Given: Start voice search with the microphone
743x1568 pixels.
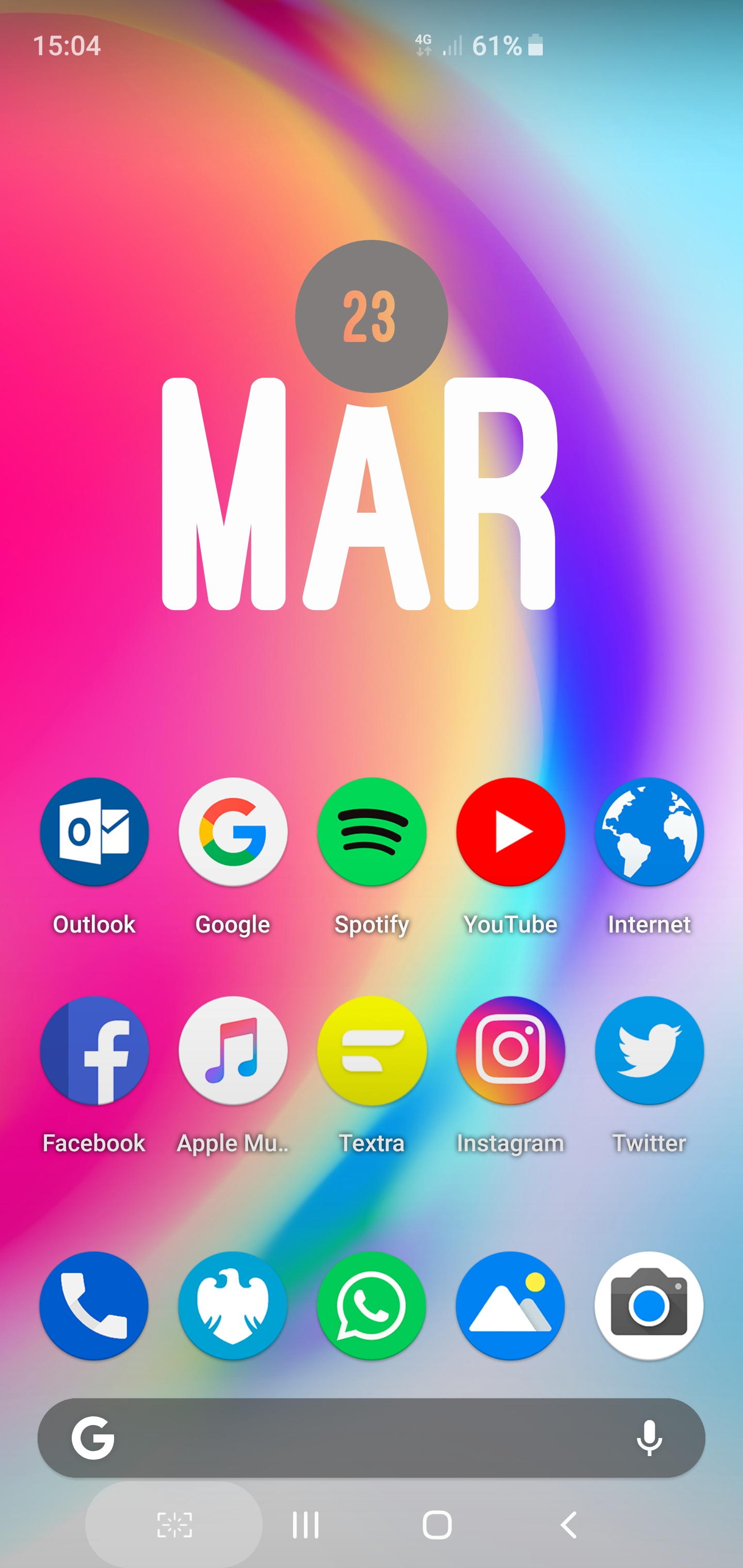Looking at the screenshot, I should tap(649, 1438).
